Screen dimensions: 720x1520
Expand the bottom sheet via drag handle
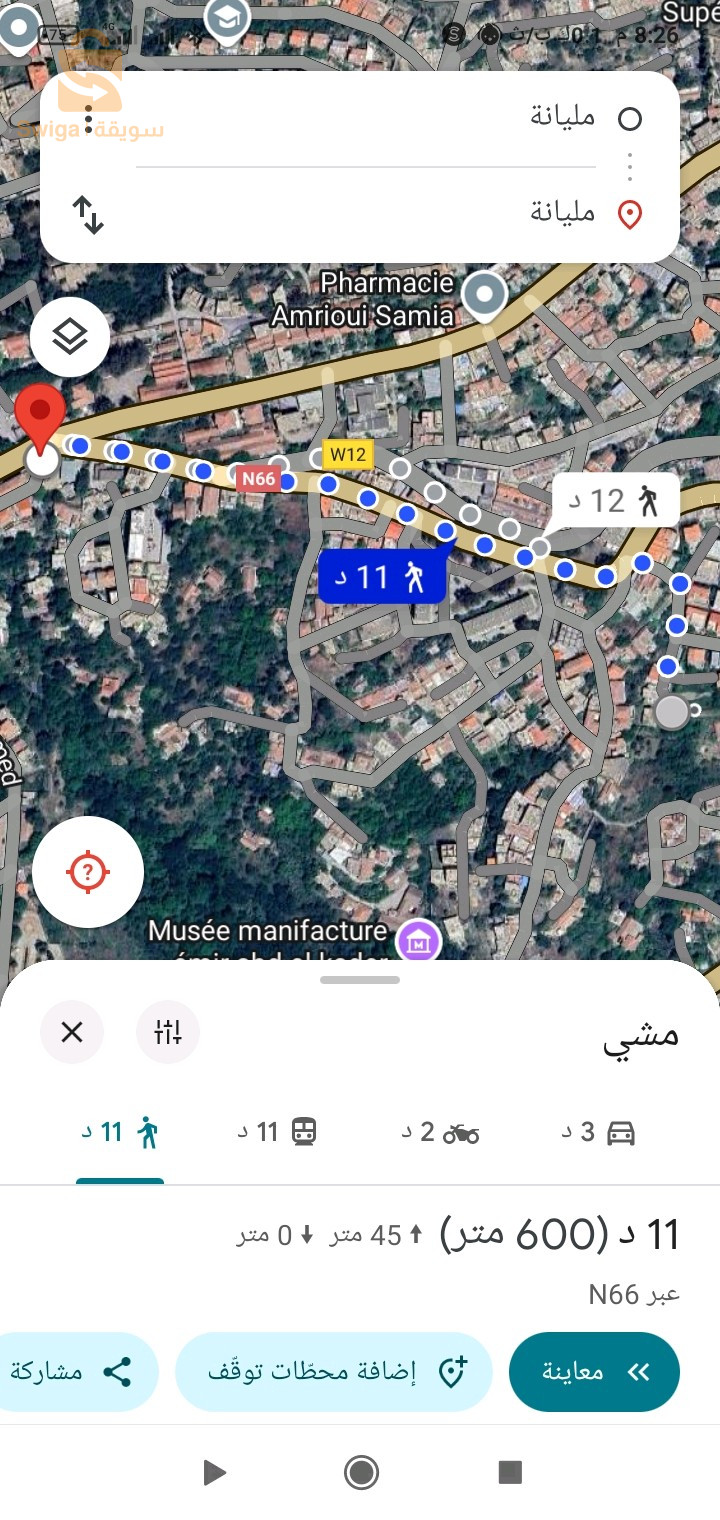pos(359,981)
